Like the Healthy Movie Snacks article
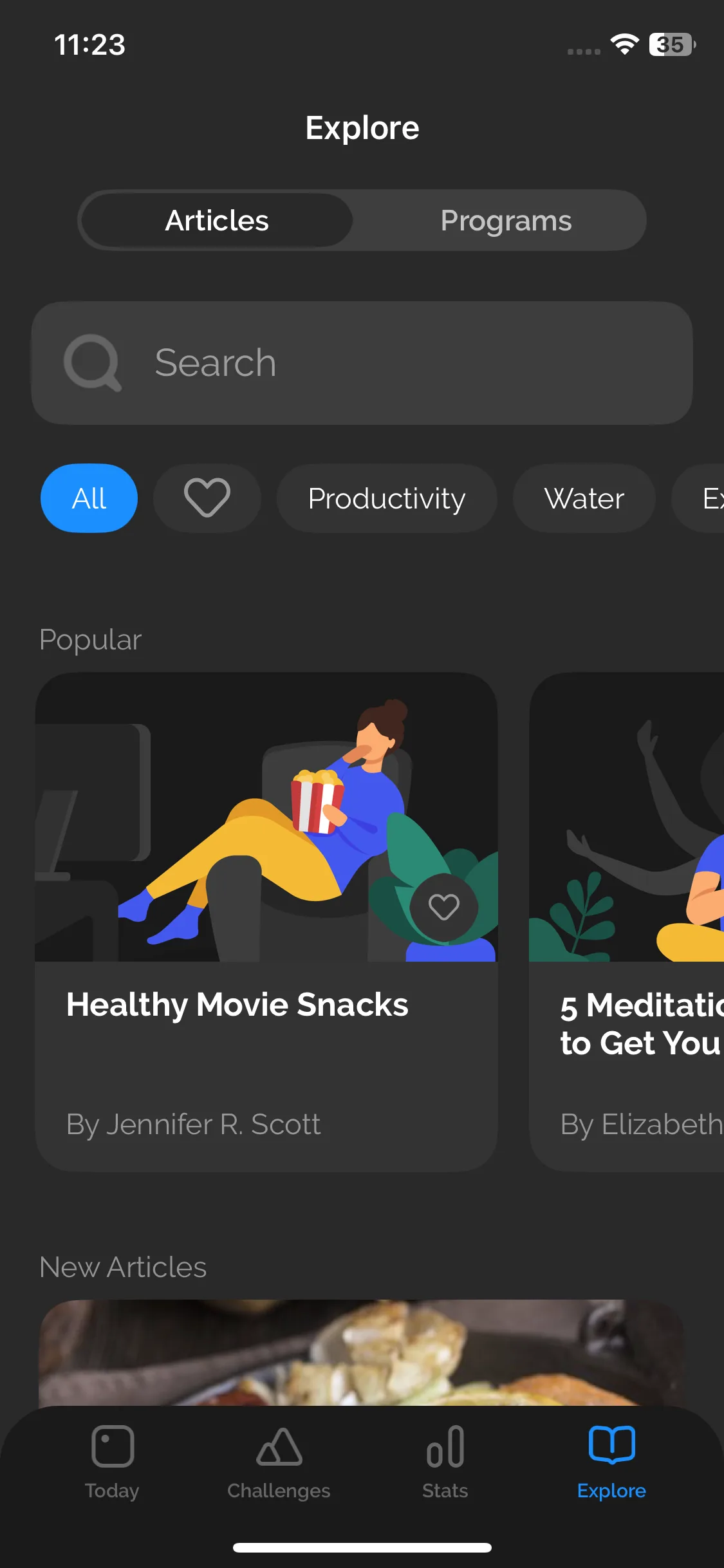 pos(443,908)
